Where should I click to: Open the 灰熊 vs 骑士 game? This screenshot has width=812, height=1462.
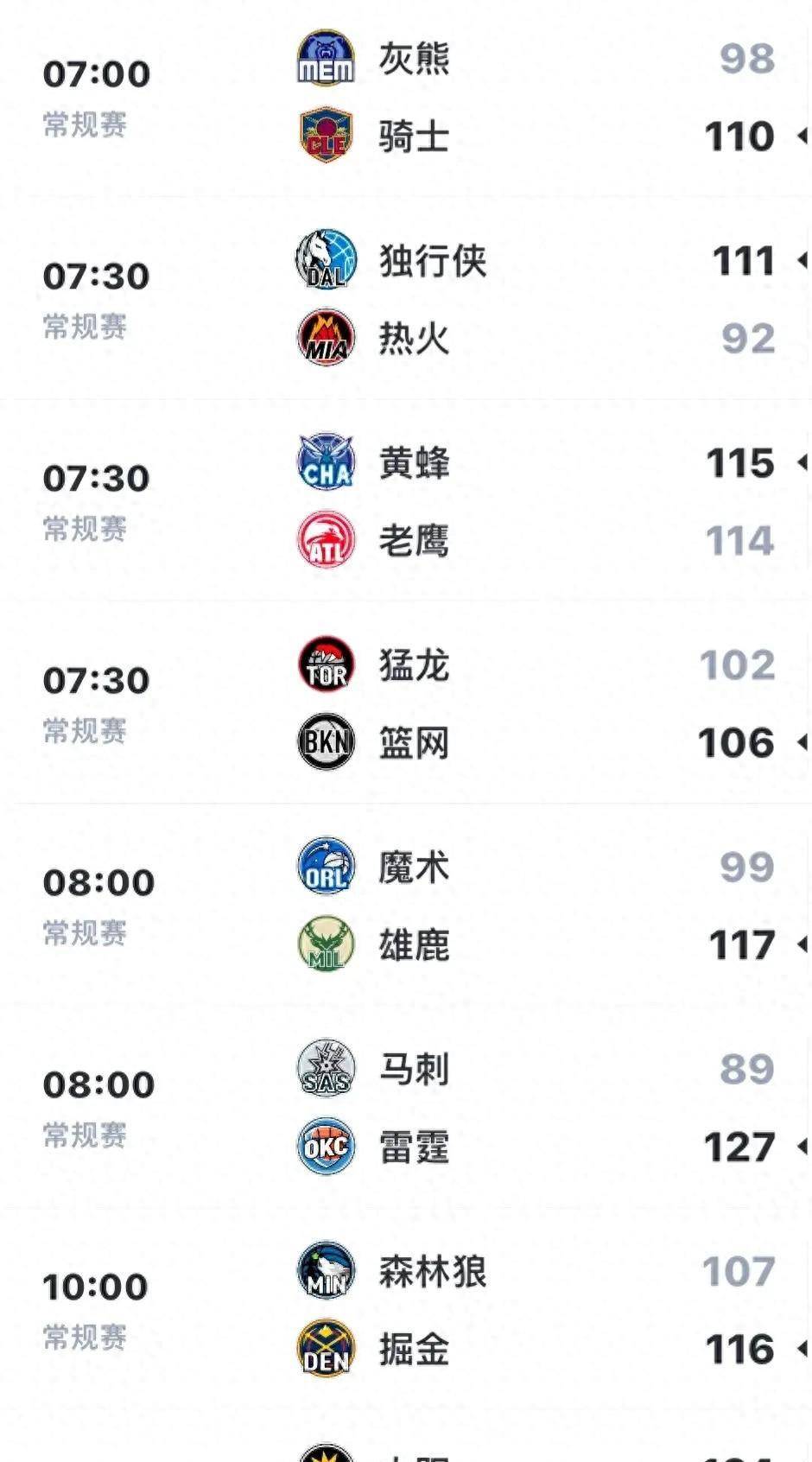pyautogui.click(x=406, y=98)
